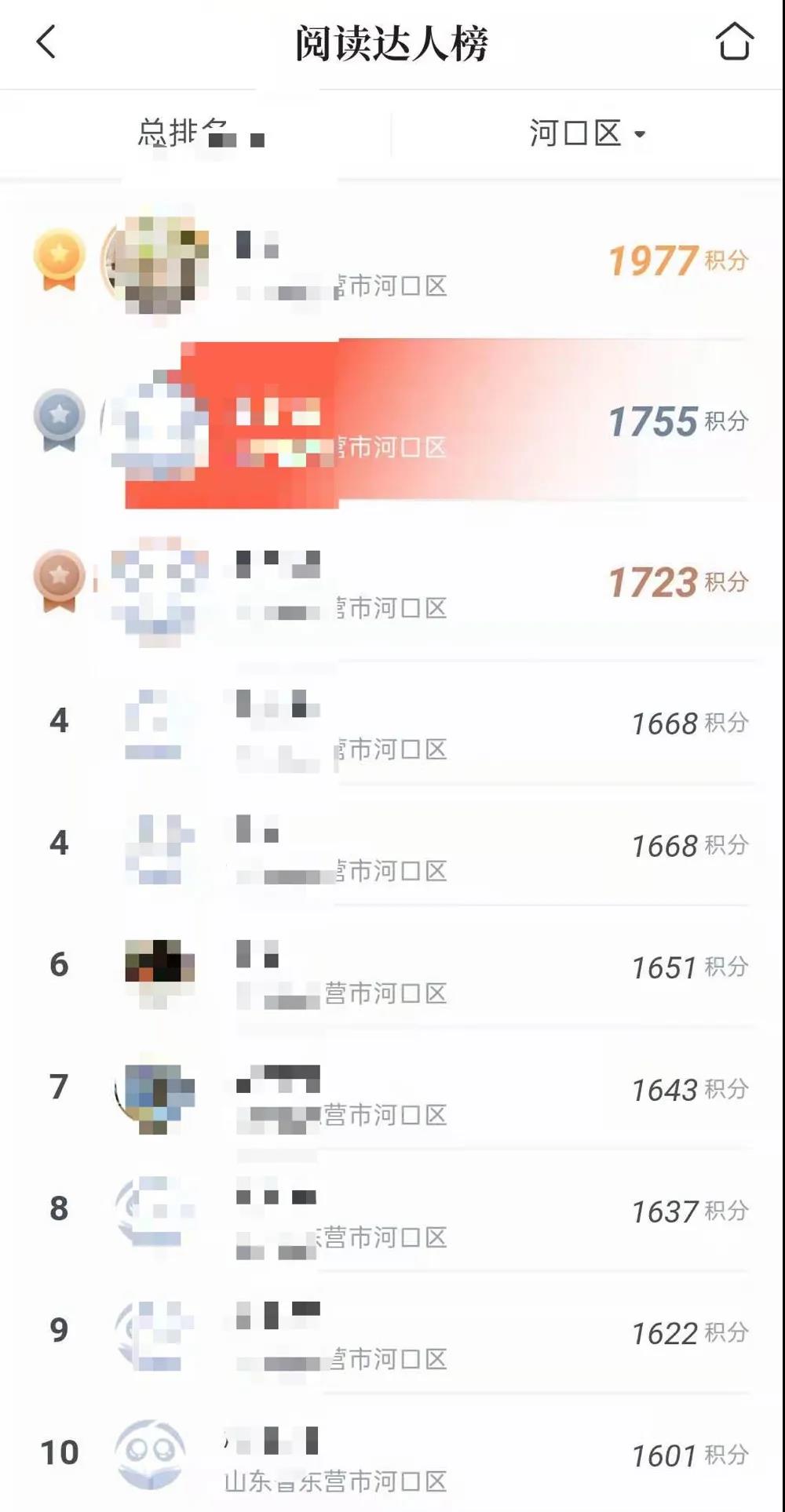
Task: Switch to the 总排名 tab
Action: pyautogui.click(x=196, y=133)
